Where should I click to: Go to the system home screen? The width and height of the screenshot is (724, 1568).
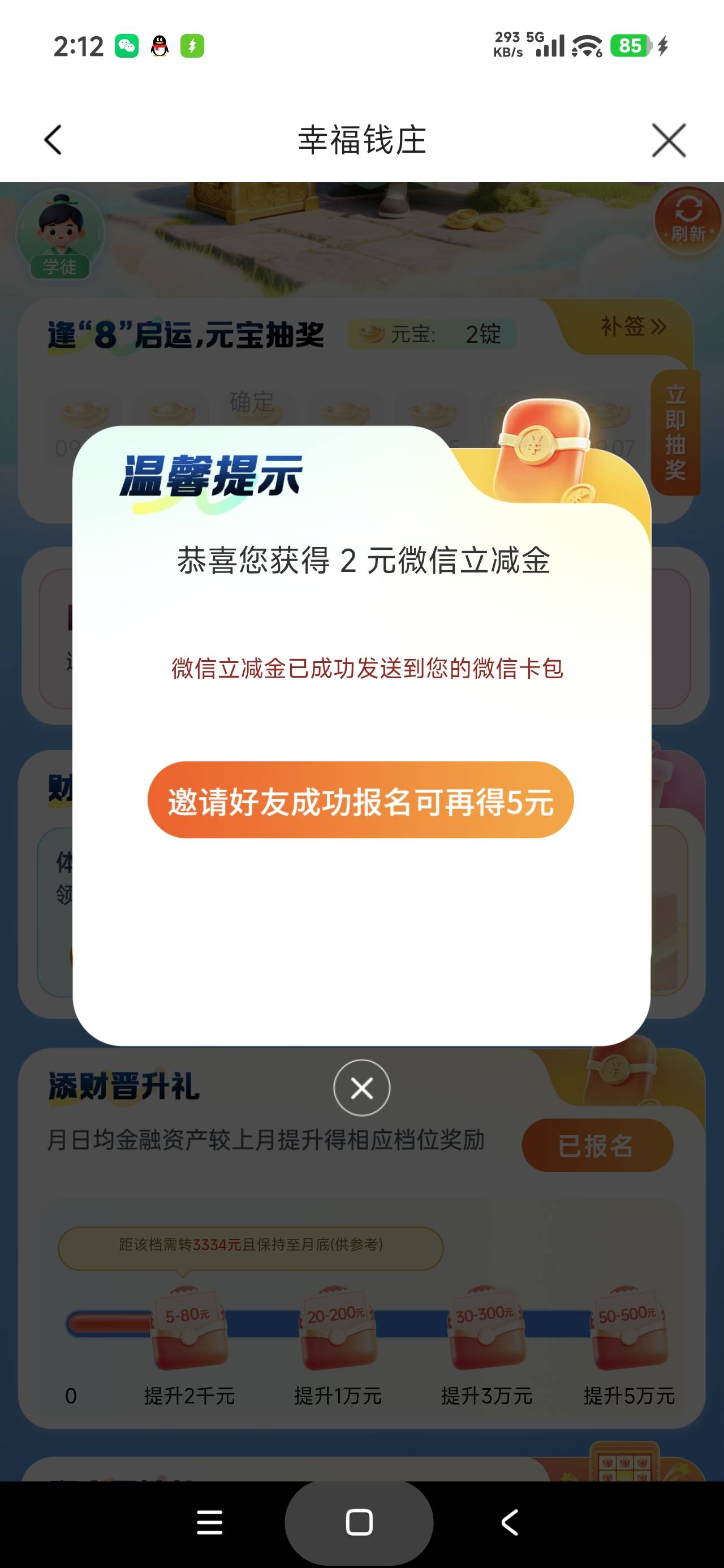click(x=359, y=1523)
